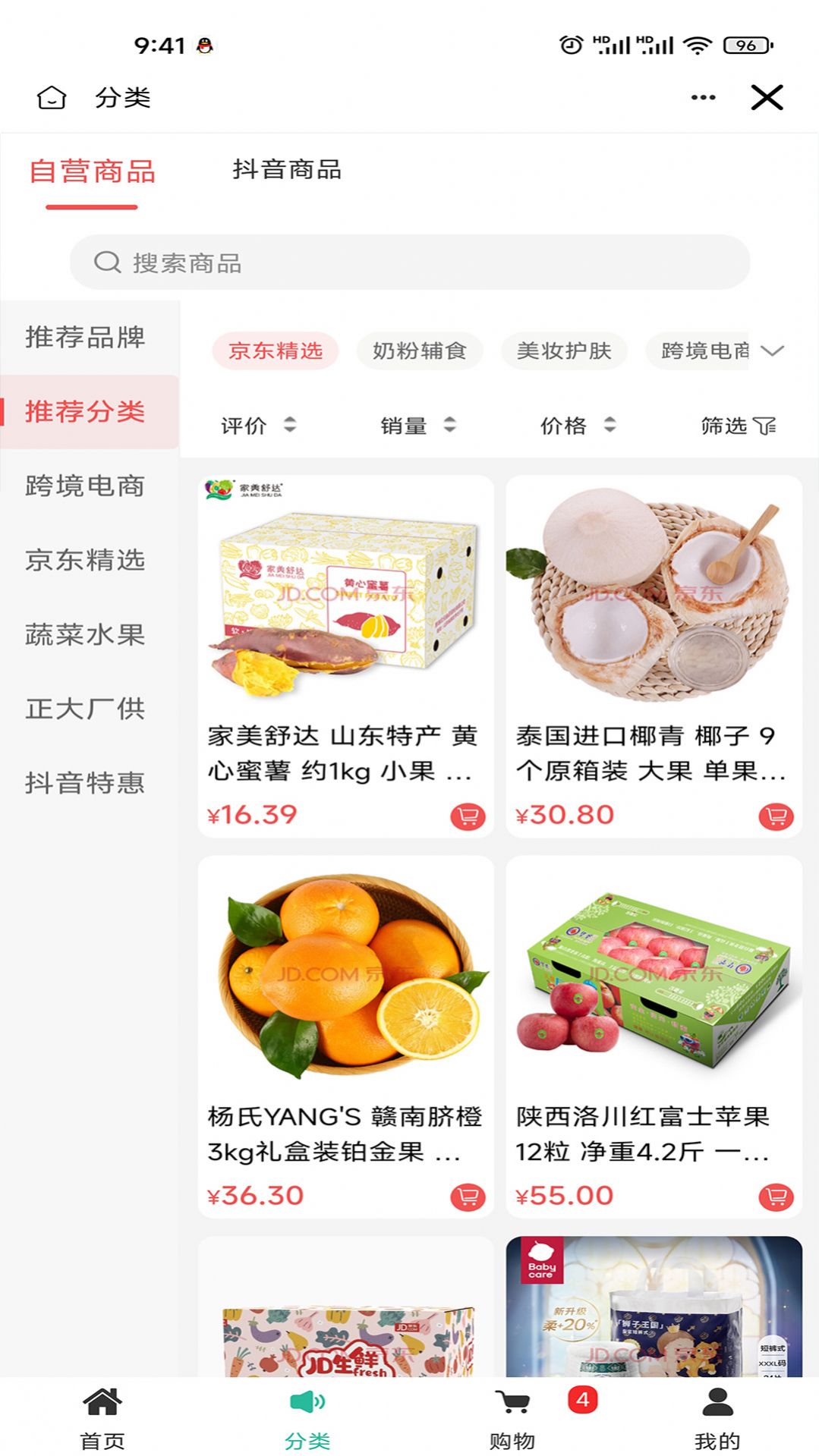Expand the category chips dropdown arrow

[772, 351]
